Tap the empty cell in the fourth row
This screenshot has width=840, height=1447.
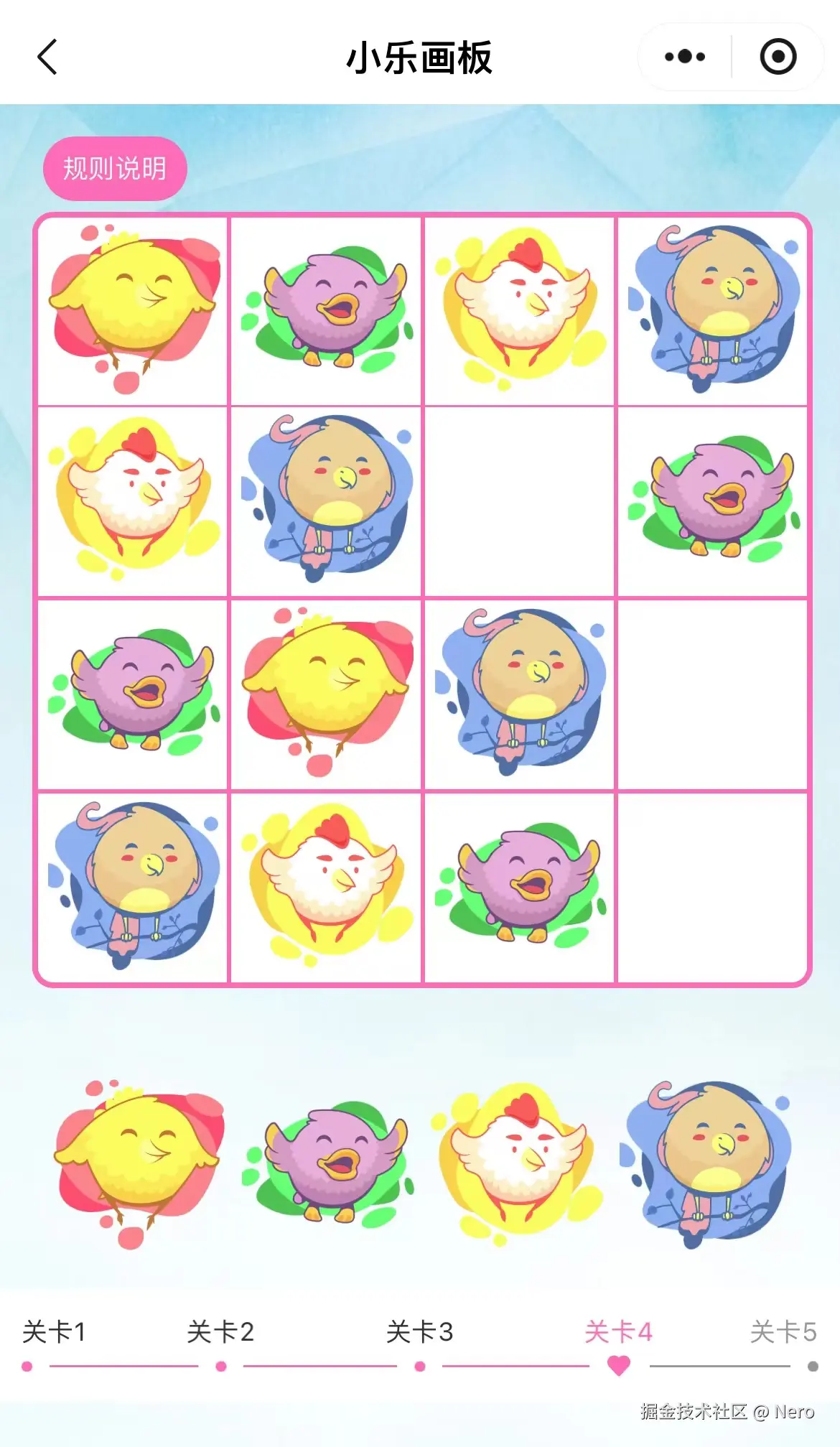(x=712, y=887)
